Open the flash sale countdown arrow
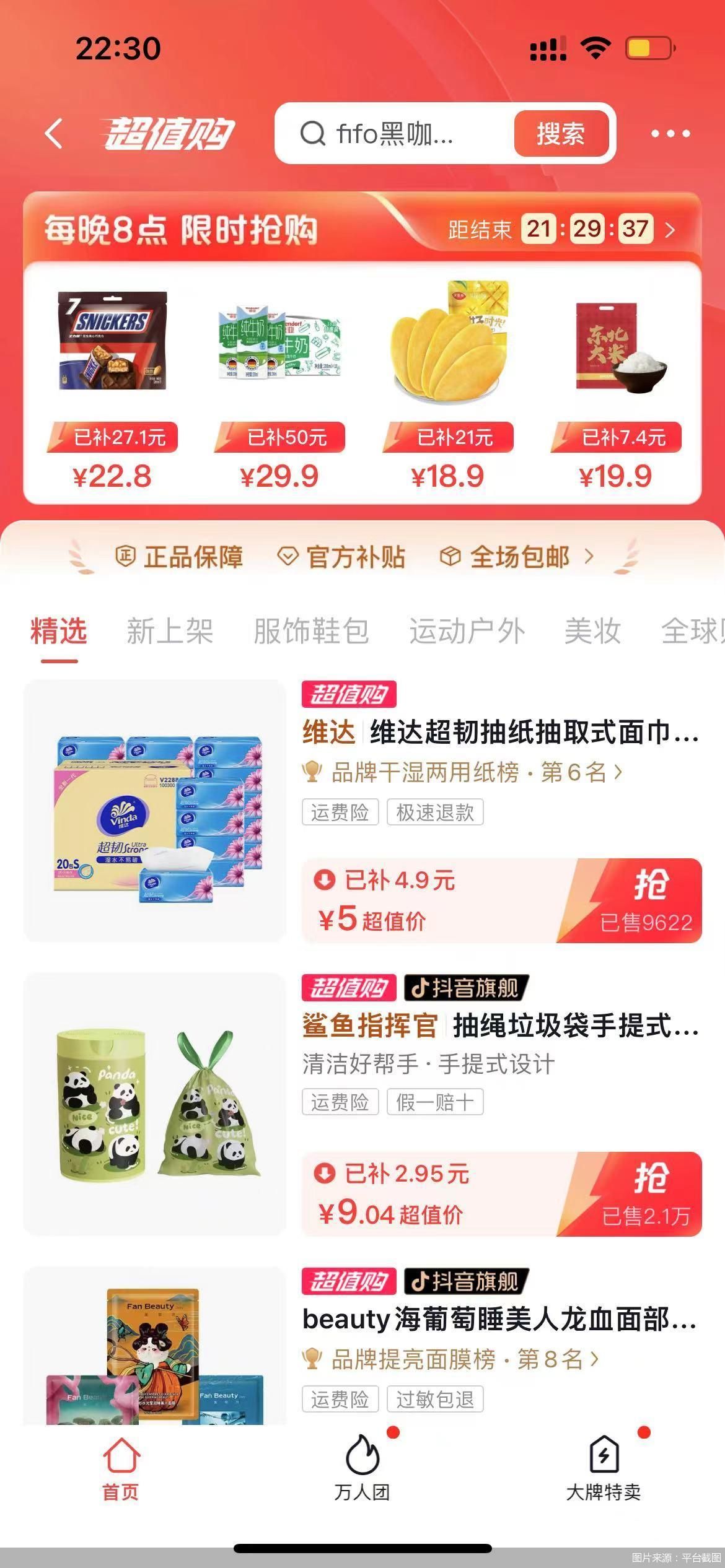Image resolution: width=725 pixels, height=1568 pixels. (x=670, y=230)
